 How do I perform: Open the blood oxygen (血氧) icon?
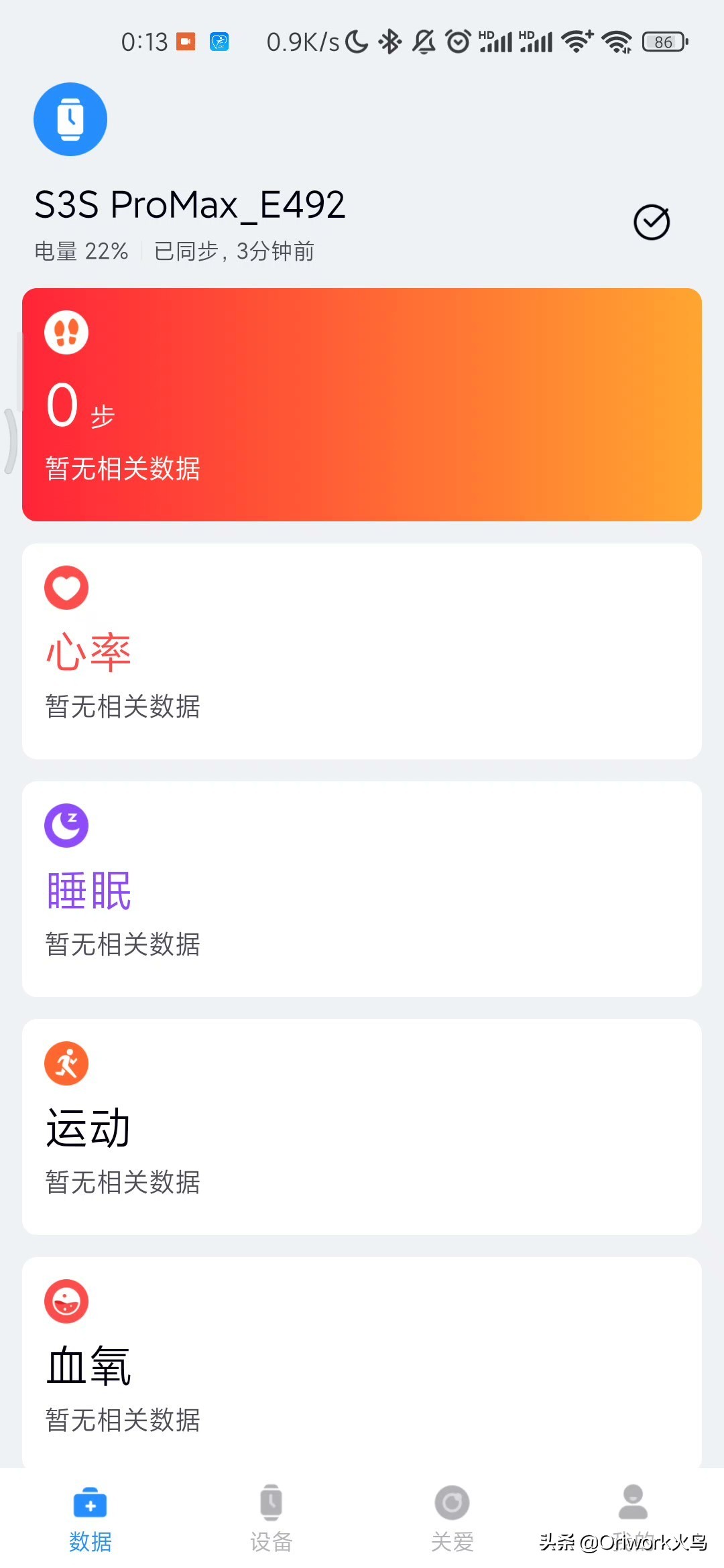point(66,1301)
